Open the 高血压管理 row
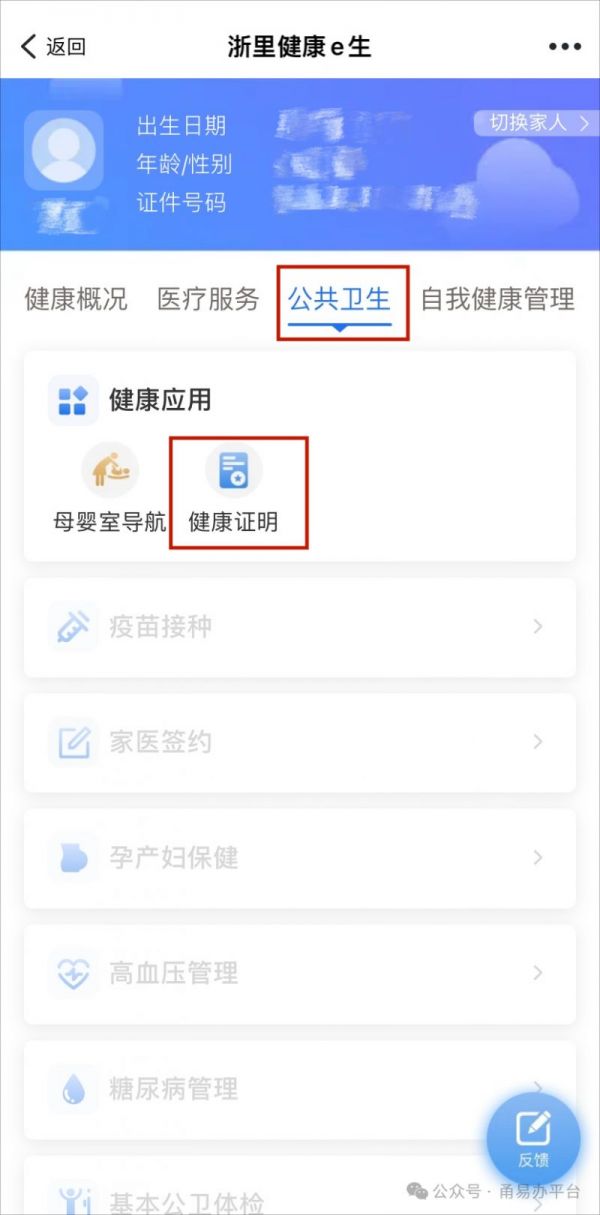Image resolution: width=600 pixels, height=1215 pixels. pyautogui.click(x=300, y=973)
